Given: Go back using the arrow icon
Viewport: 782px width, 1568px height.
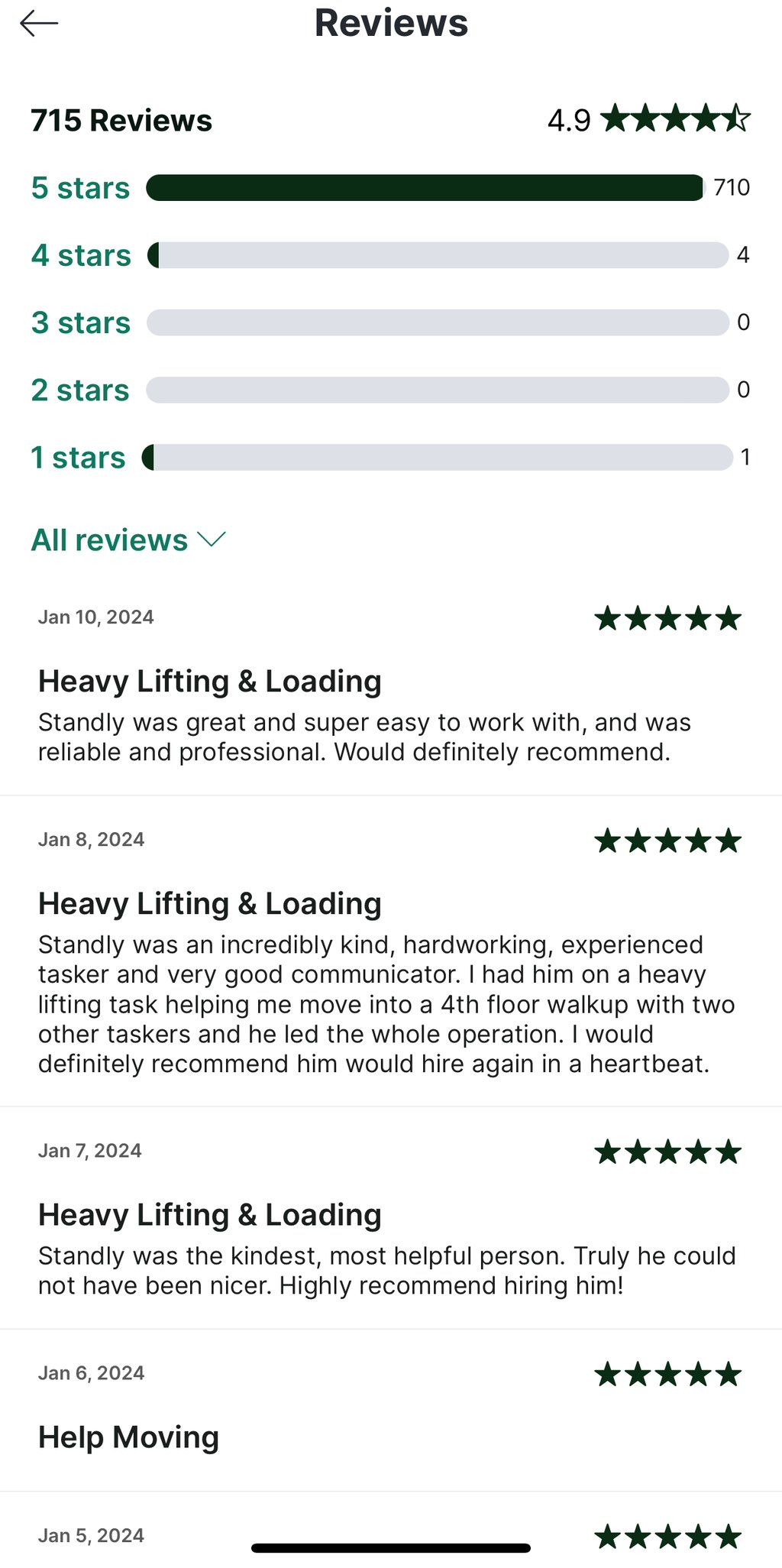Looking at the screenshot, I should pos(39,24).
